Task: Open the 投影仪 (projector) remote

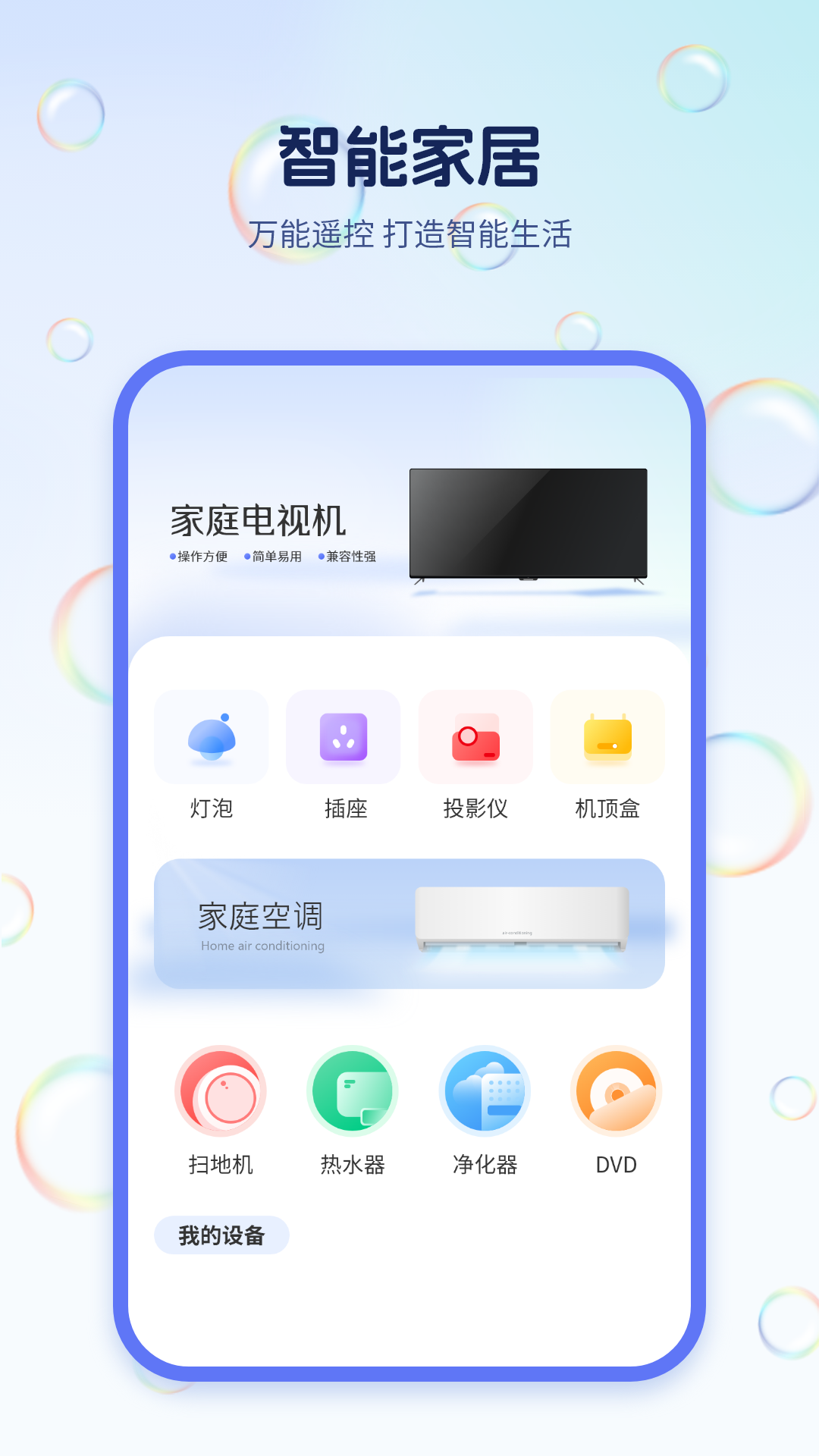Action: (x=475, y=736)
